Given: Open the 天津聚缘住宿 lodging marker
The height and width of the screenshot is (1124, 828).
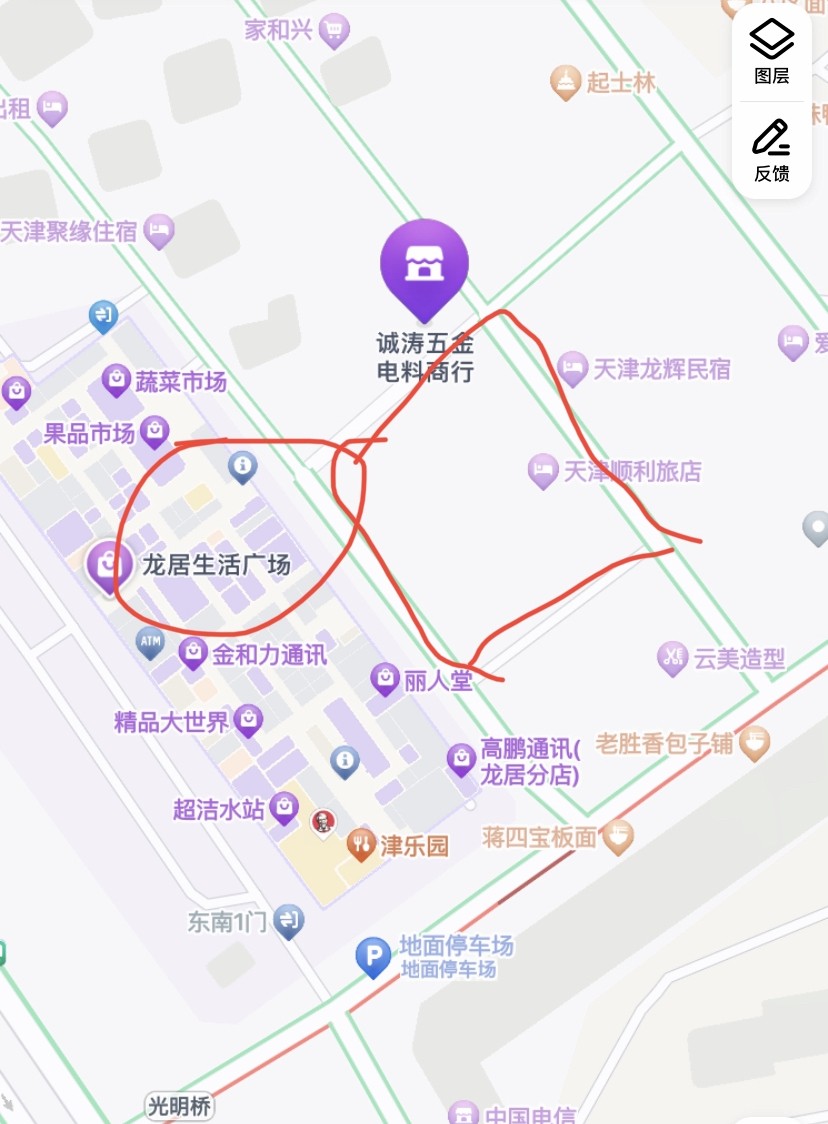Looking at the screenshot, I should tap(158, 232).
